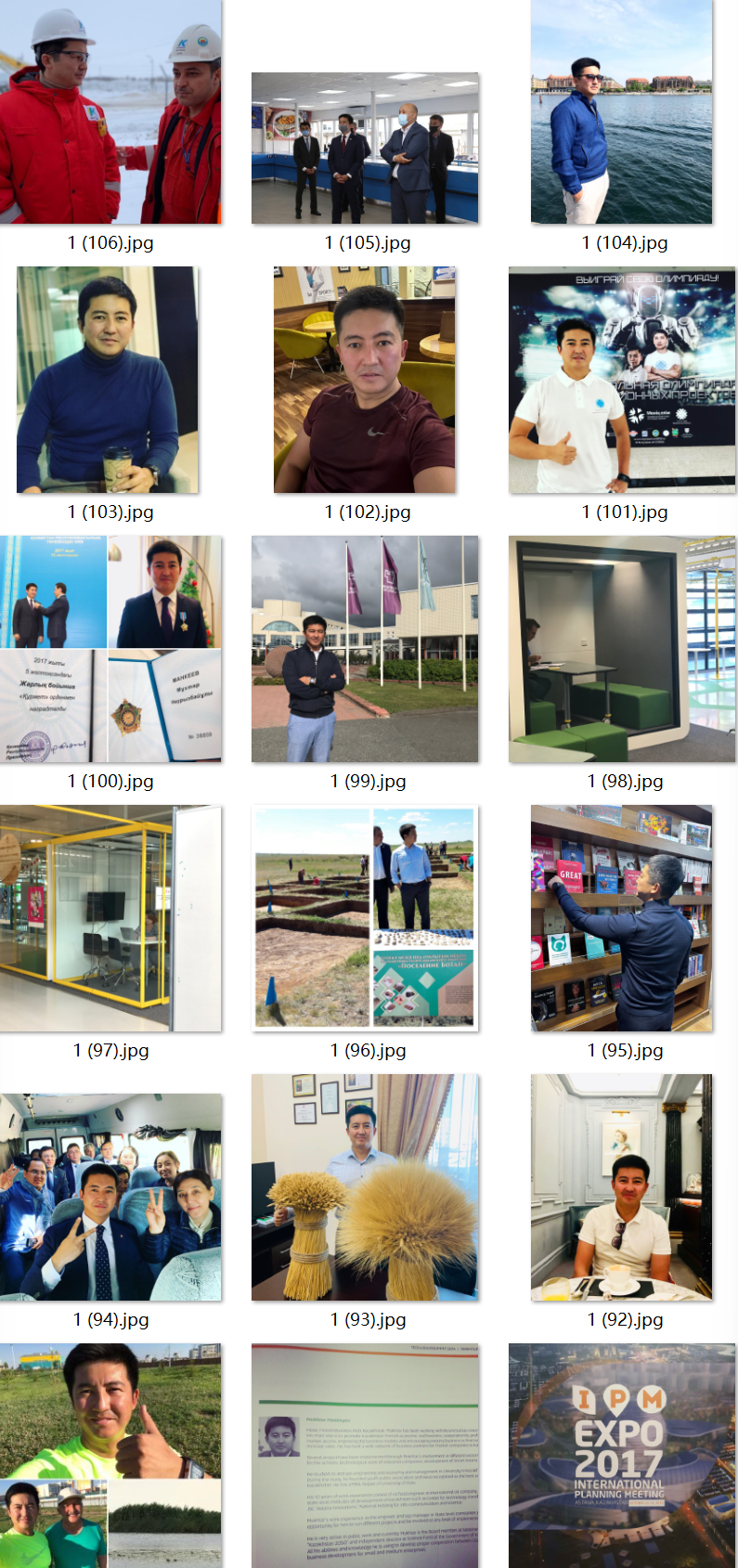
Task: Select image 1 (100).jpg
Action: point(110,649)
